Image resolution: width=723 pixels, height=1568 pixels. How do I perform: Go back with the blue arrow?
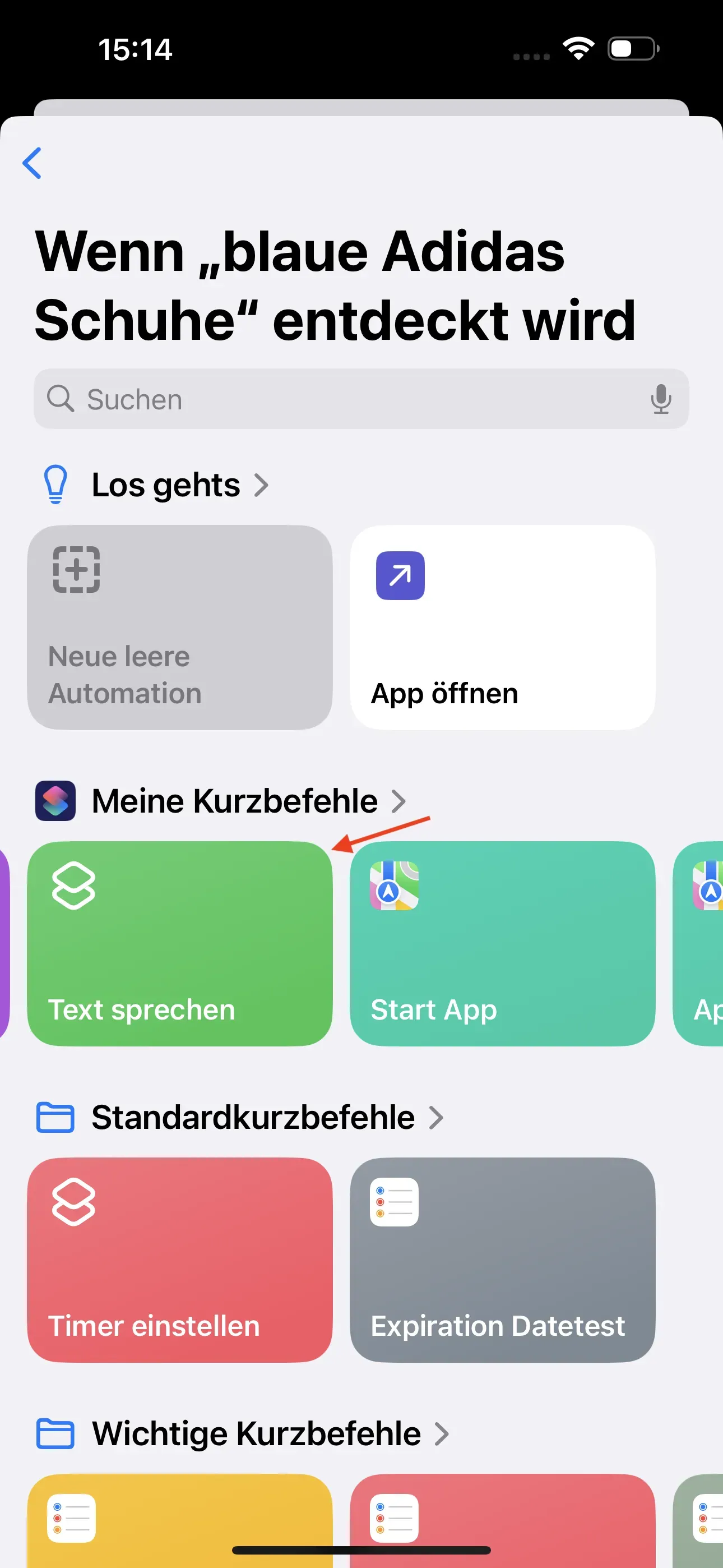(33, 163)
